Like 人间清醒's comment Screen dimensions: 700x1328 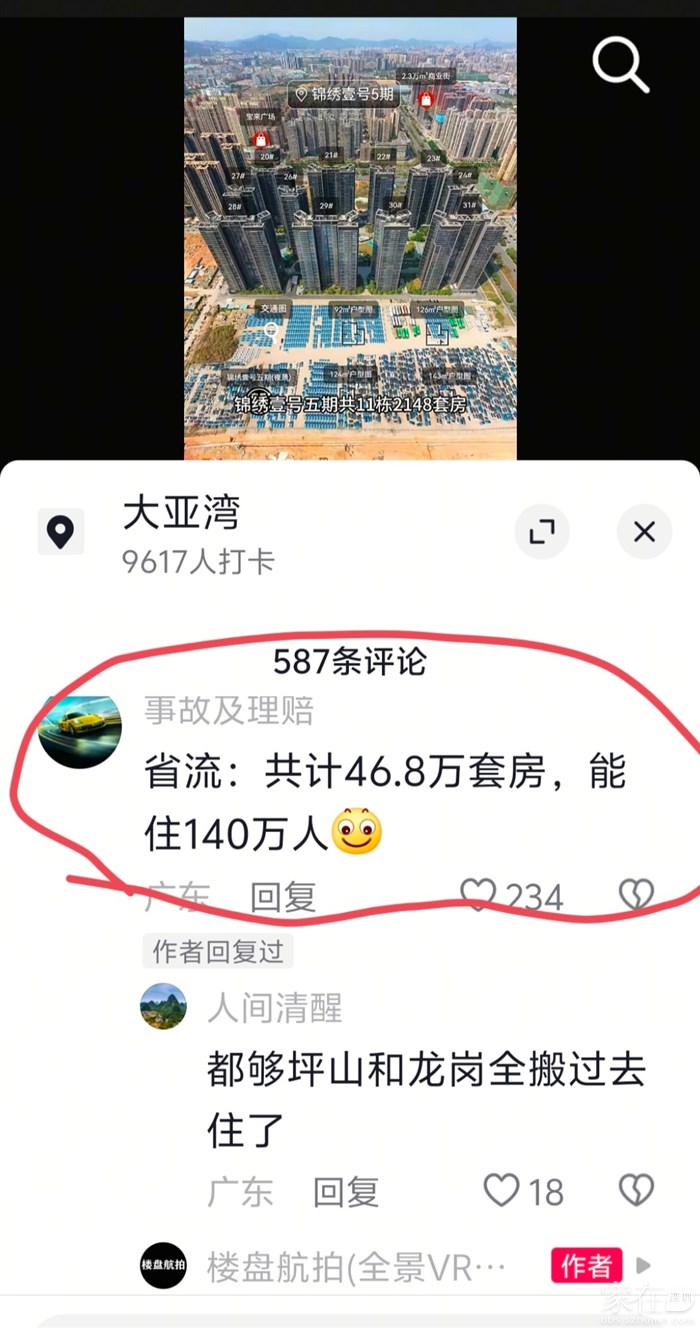click(502, 1190)
